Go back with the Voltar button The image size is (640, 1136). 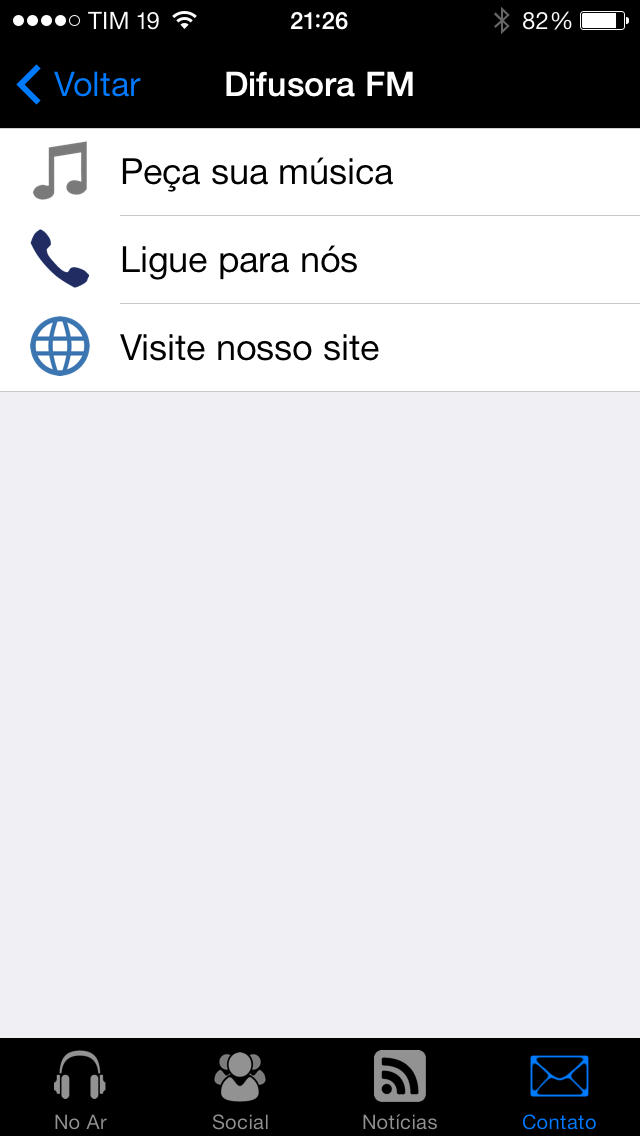point(78,85)
